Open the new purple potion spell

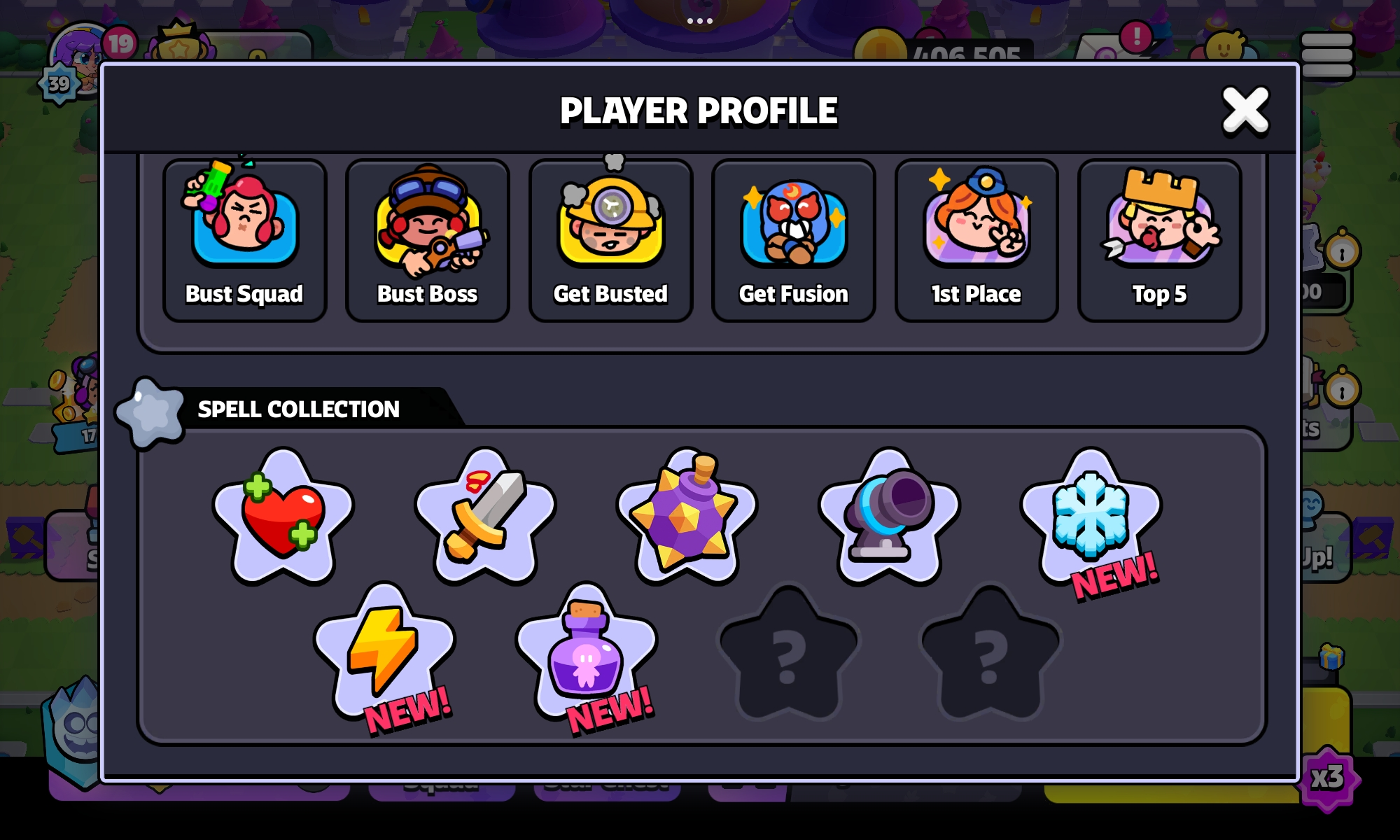click(x=586, y=651)
